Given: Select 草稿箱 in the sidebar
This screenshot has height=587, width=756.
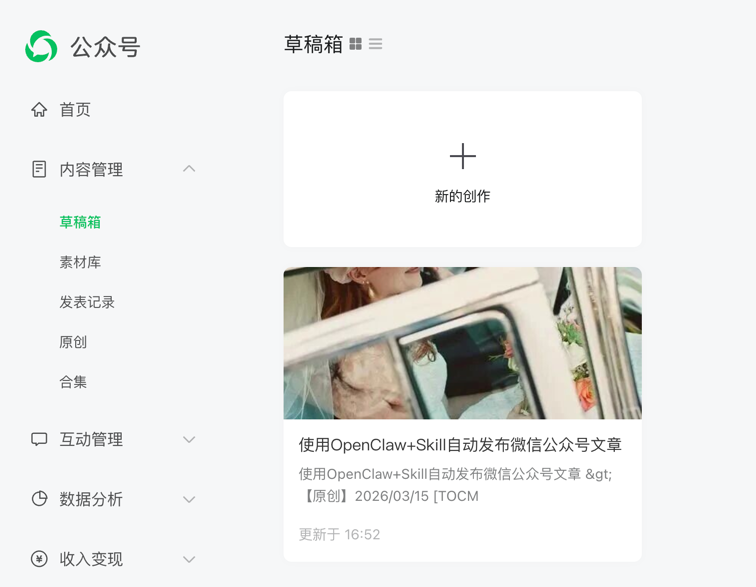Looking at the screenshot, I should (80, 222).
